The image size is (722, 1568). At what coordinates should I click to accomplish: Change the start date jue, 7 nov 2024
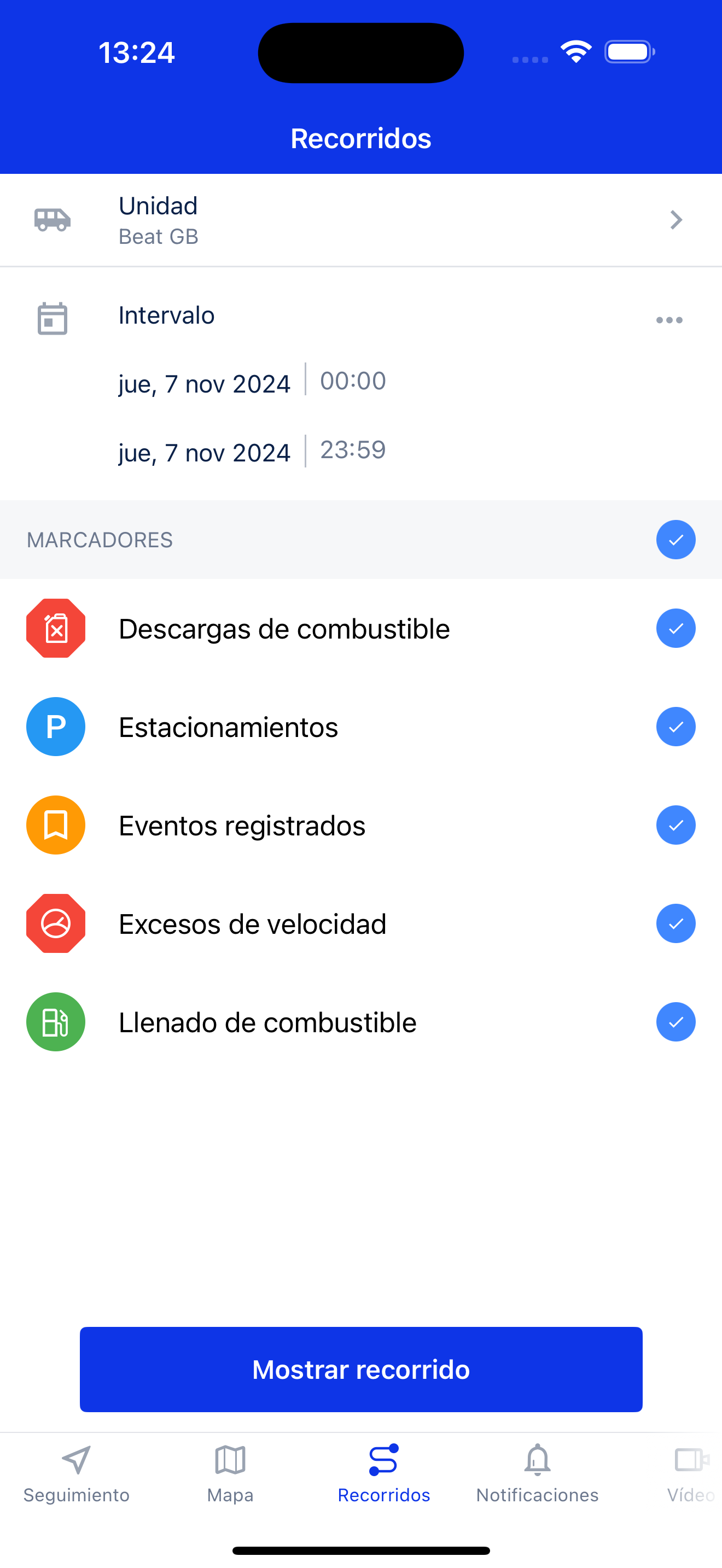click(x=204, y=383)
